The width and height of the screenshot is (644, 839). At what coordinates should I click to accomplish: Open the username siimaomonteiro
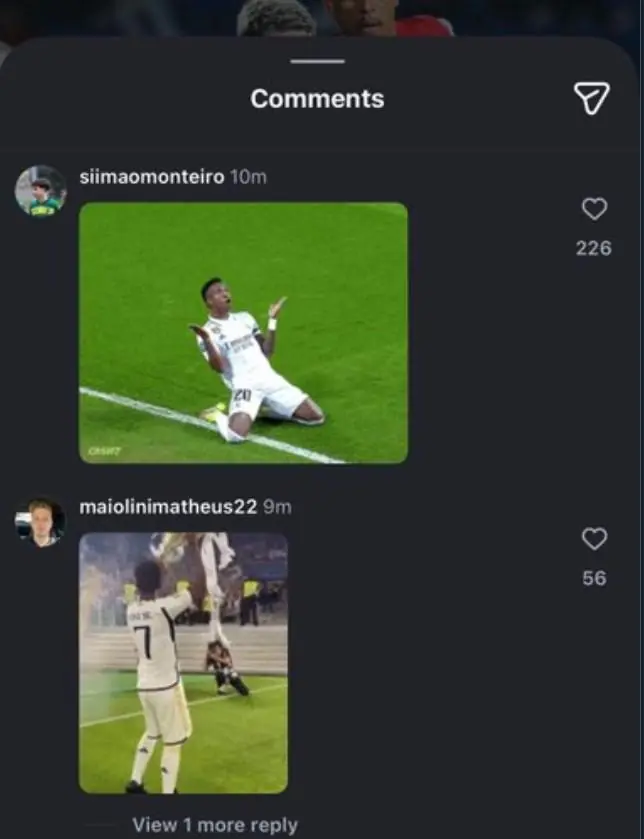click(x=151, y=177)
